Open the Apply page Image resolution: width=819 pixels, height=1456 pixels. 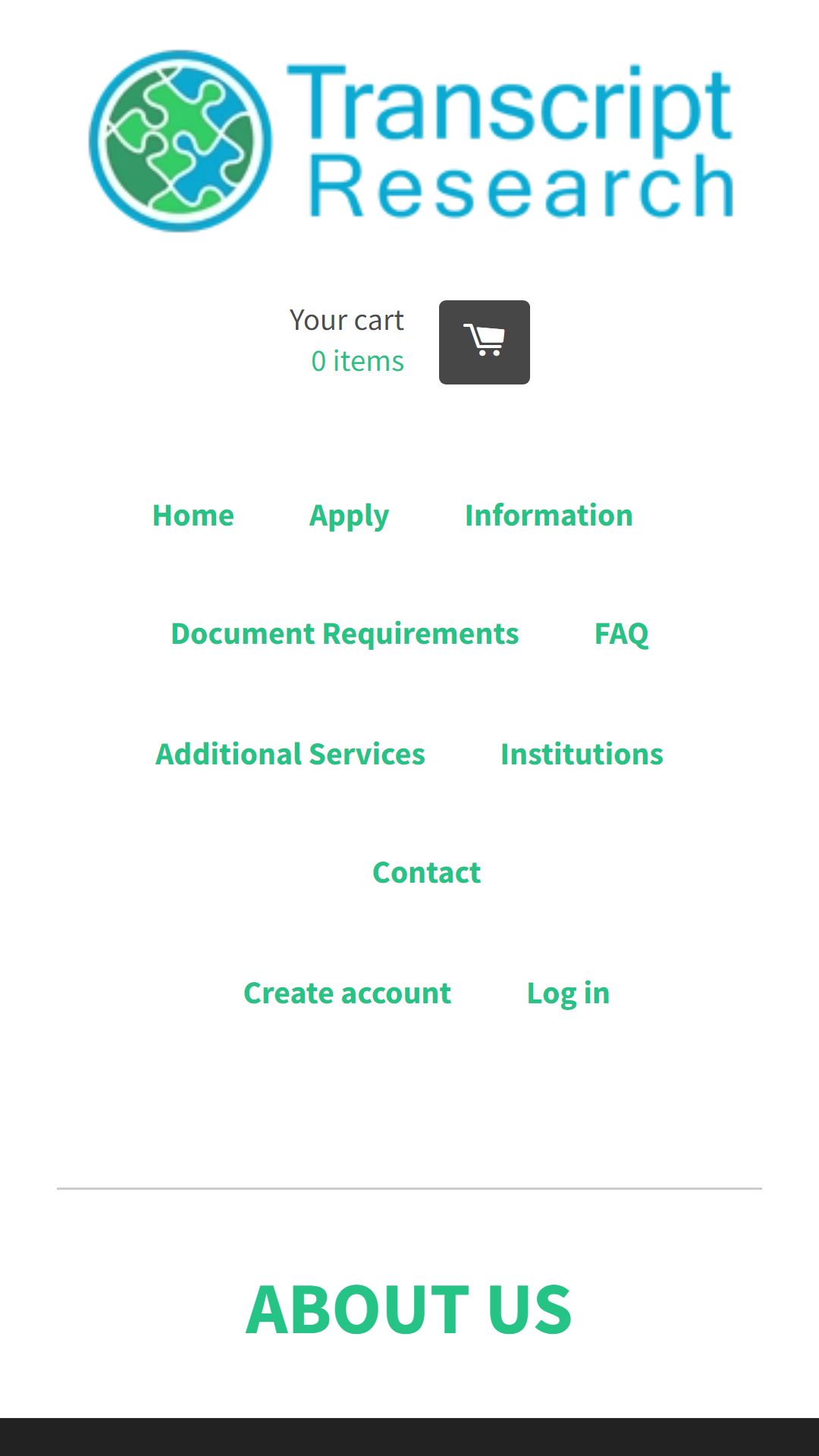pos(349,517)
